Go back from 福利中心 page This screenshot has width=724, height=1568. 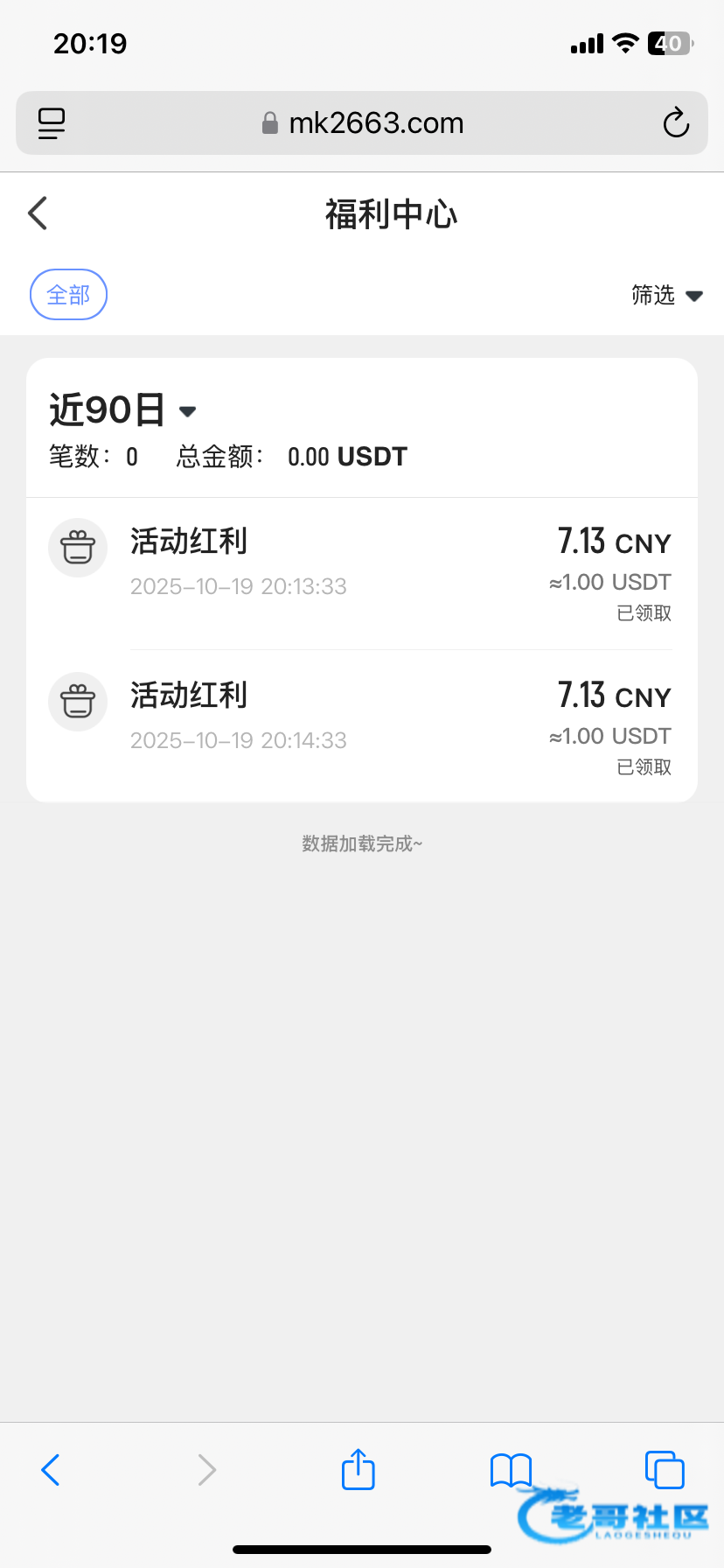click(x=38, y=213)
